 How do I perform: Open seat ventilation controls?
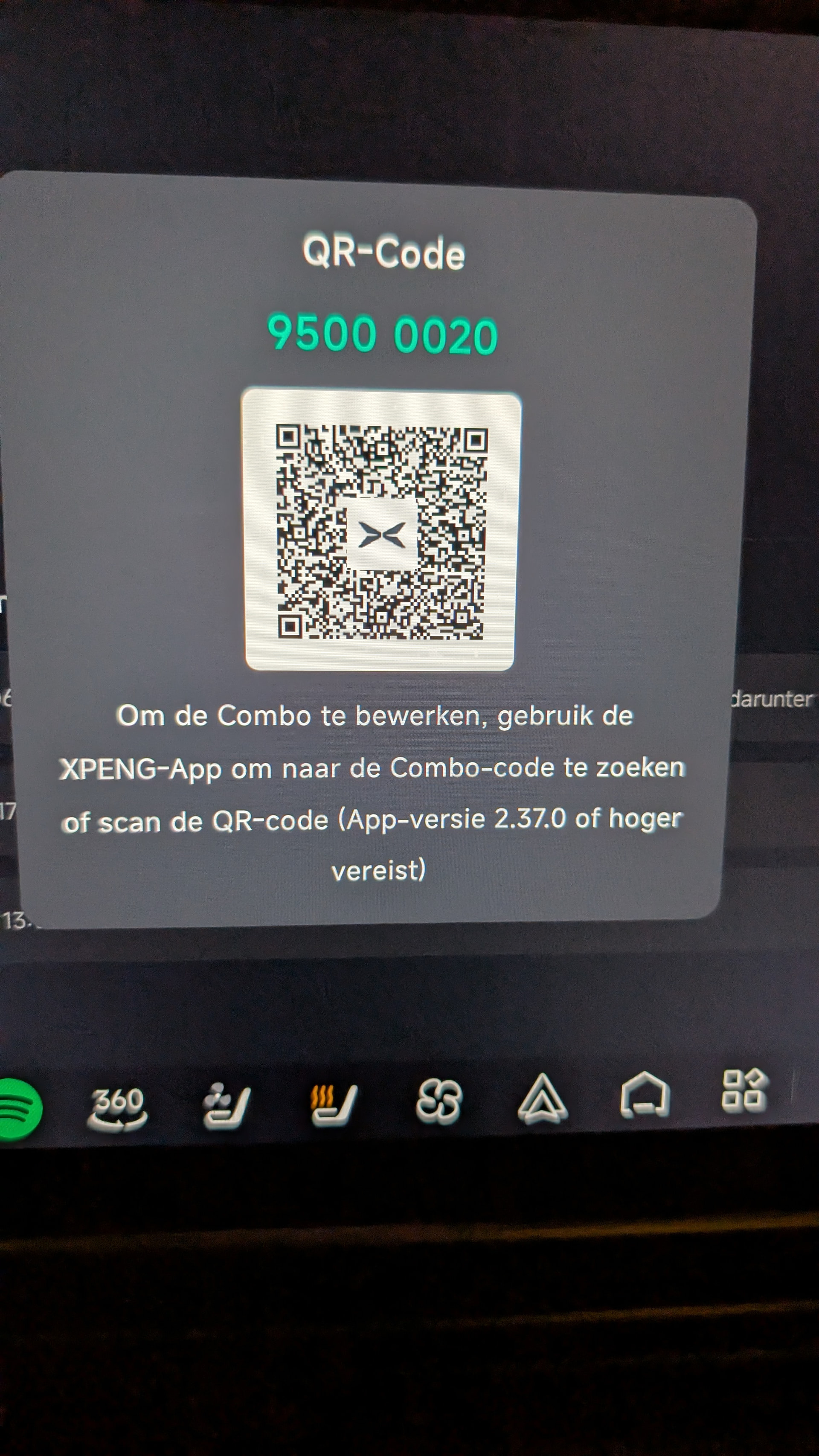[x=226, y=1106]
